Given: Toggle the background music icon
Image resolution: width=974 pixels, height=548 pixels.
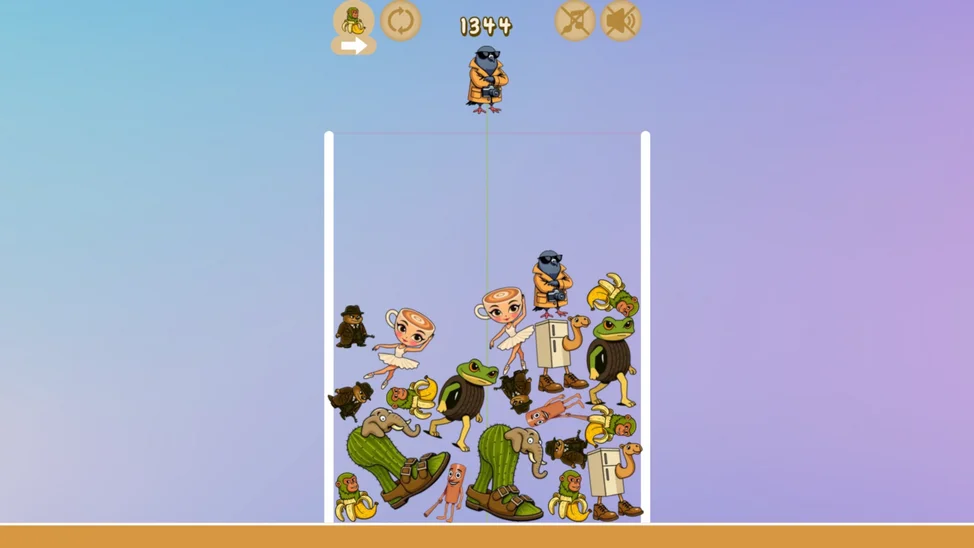Looking at the screenshot, I should [575, 21].
